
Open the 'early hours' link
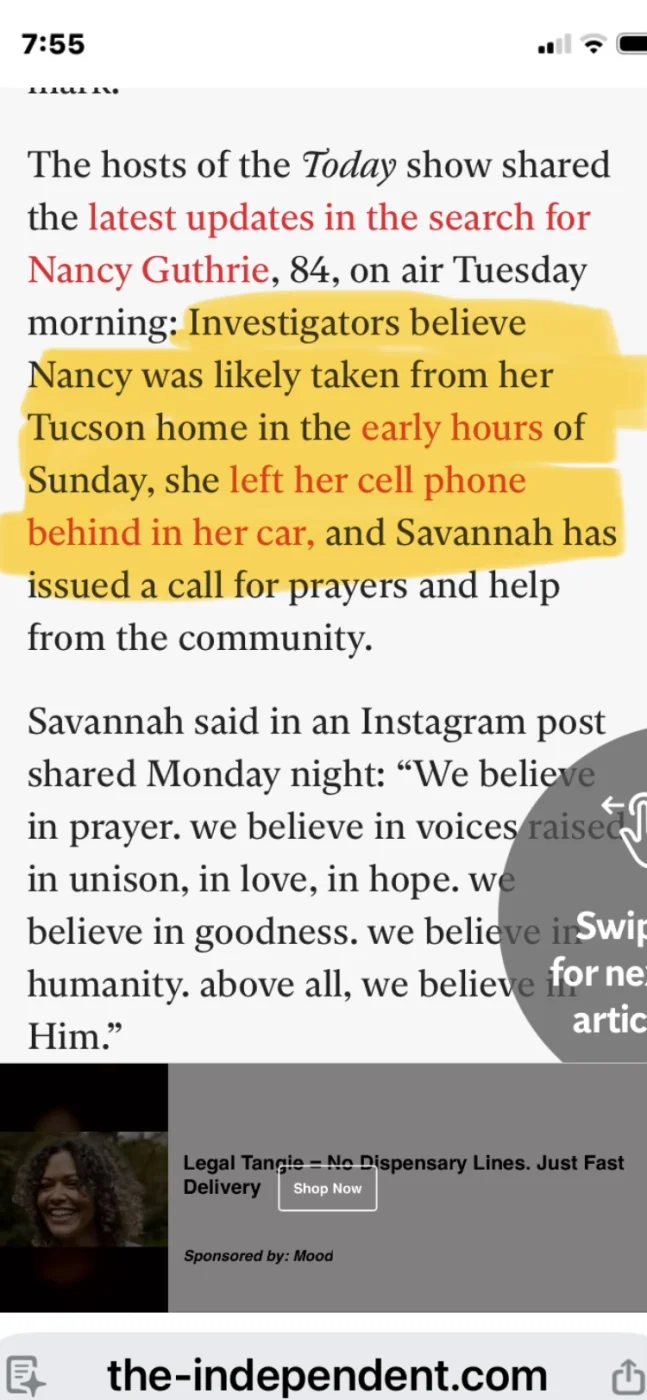coord(451,428)
